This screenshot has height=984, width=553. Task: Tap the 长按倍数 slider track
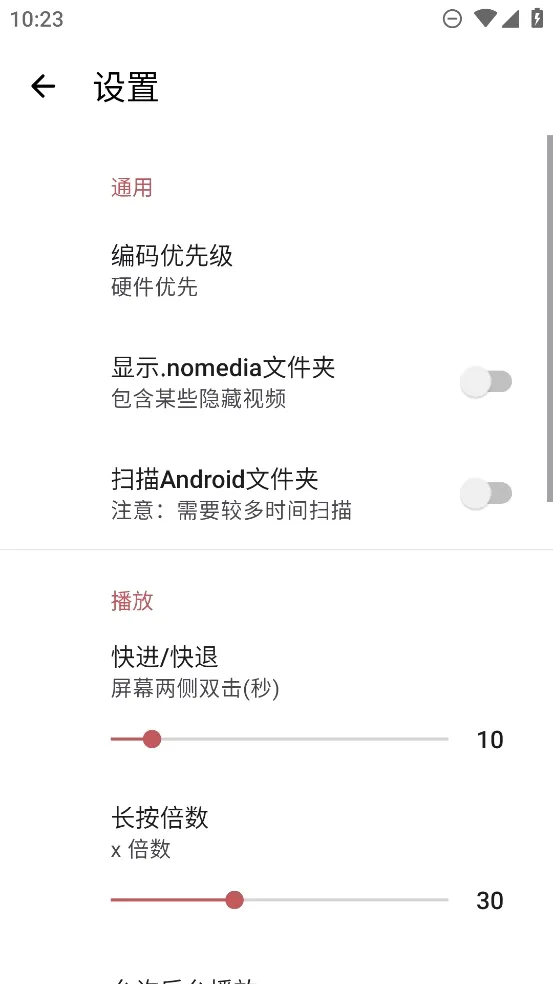[279, 900]
